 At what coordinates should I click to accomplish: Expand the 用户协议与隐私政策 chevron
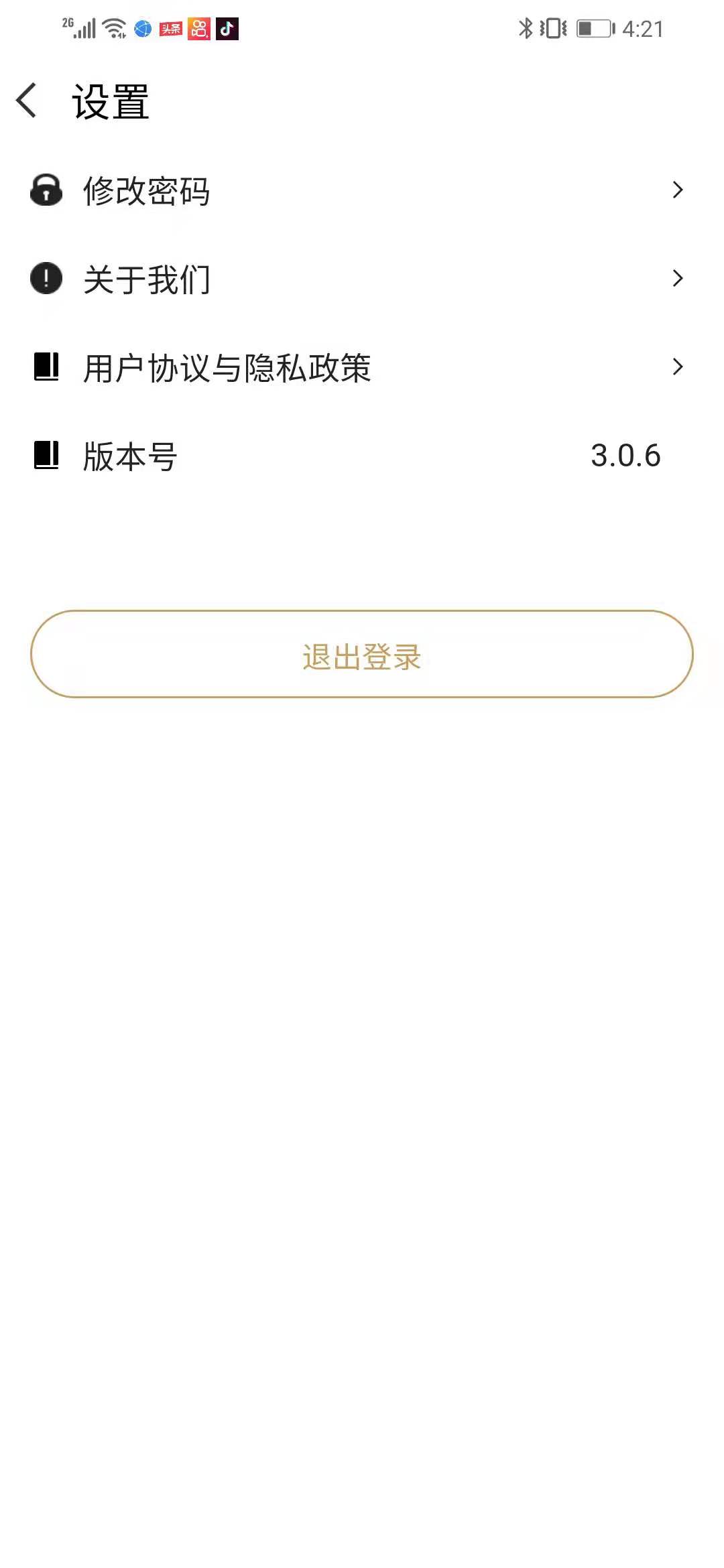(677, 367)
